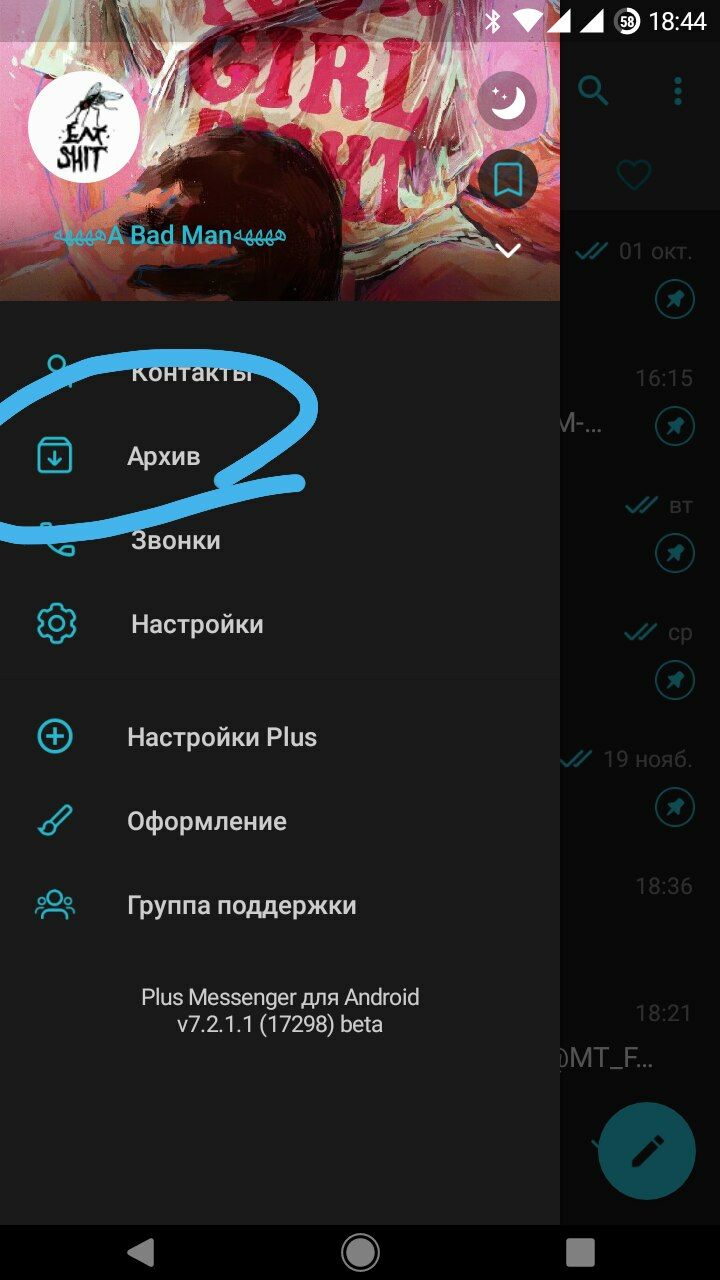This screenshot has height=1280, width=720.
Task: Tap the profile avatar picture
Action: click(83, 127)
